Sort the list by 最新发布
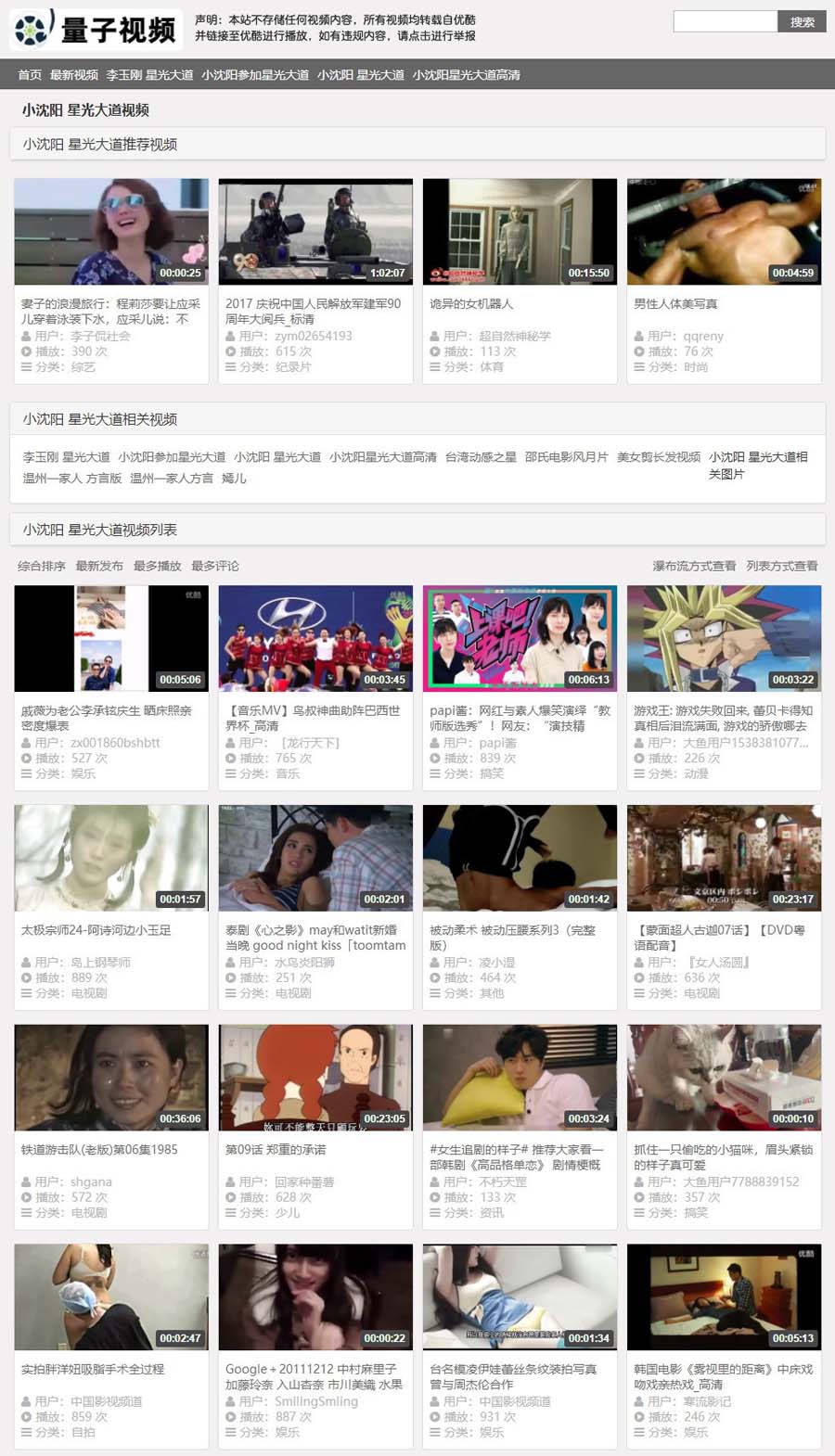 pyautogui.click(x=99, y=566)
